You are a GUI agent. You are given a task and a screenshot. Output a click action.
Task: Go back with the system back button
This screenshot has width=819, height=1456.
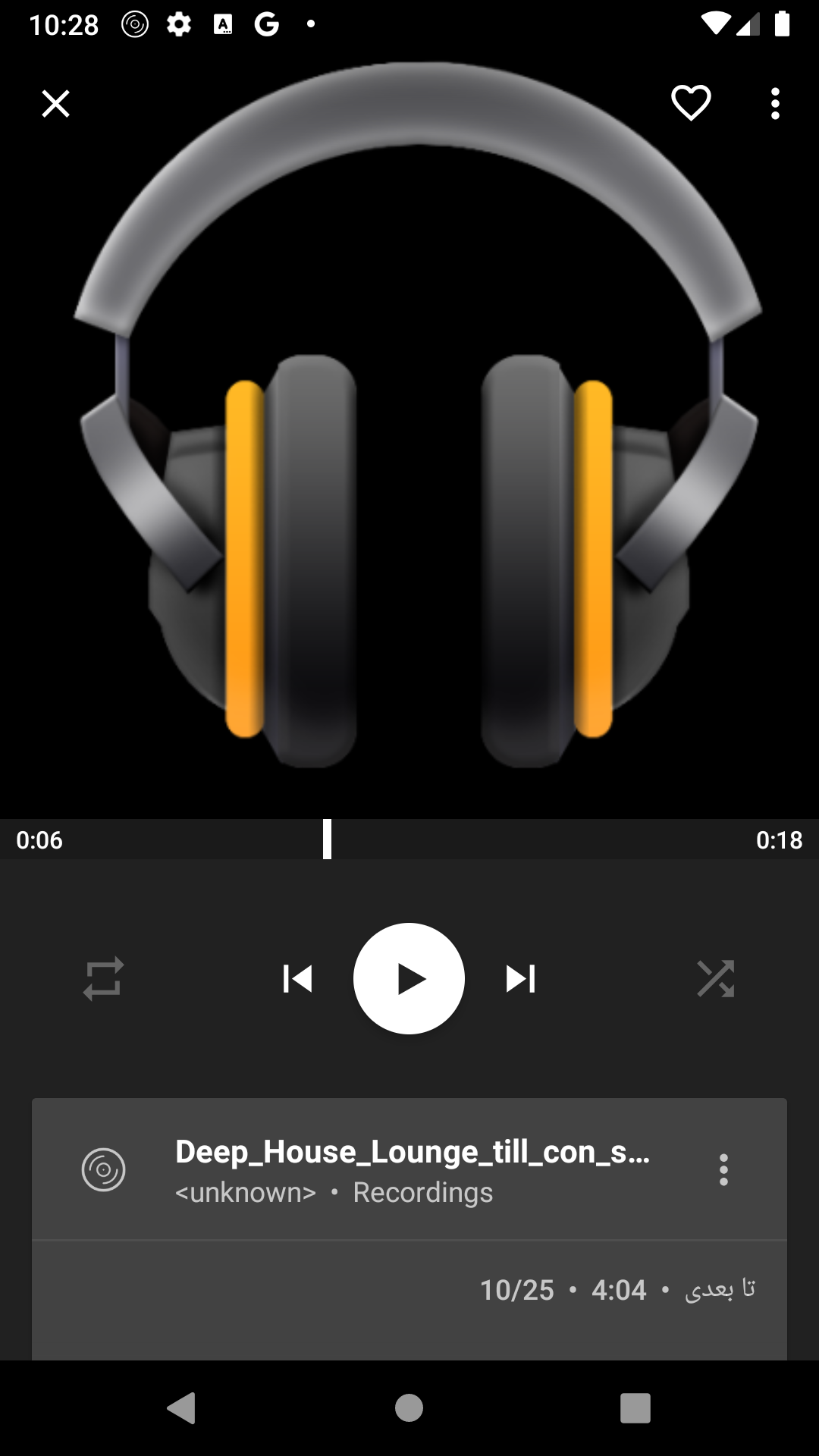pos(181,1408)
